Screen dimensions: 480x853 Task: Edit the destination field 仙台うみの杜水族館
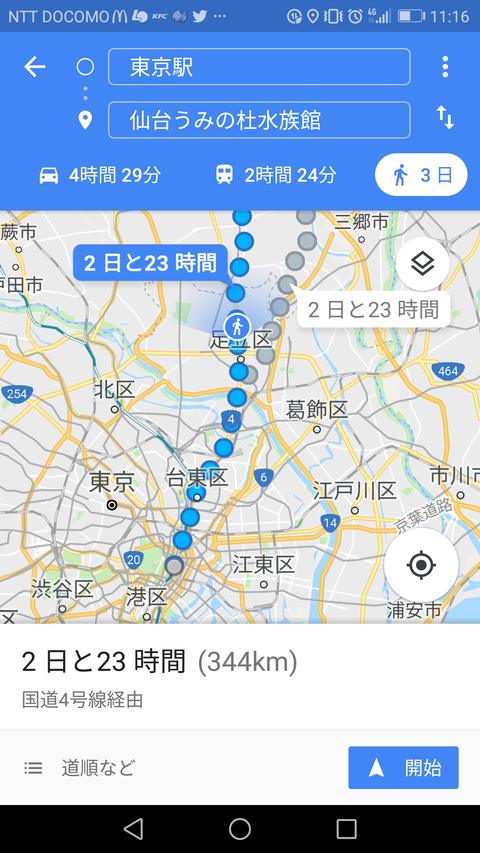click(x=259, y=120)
